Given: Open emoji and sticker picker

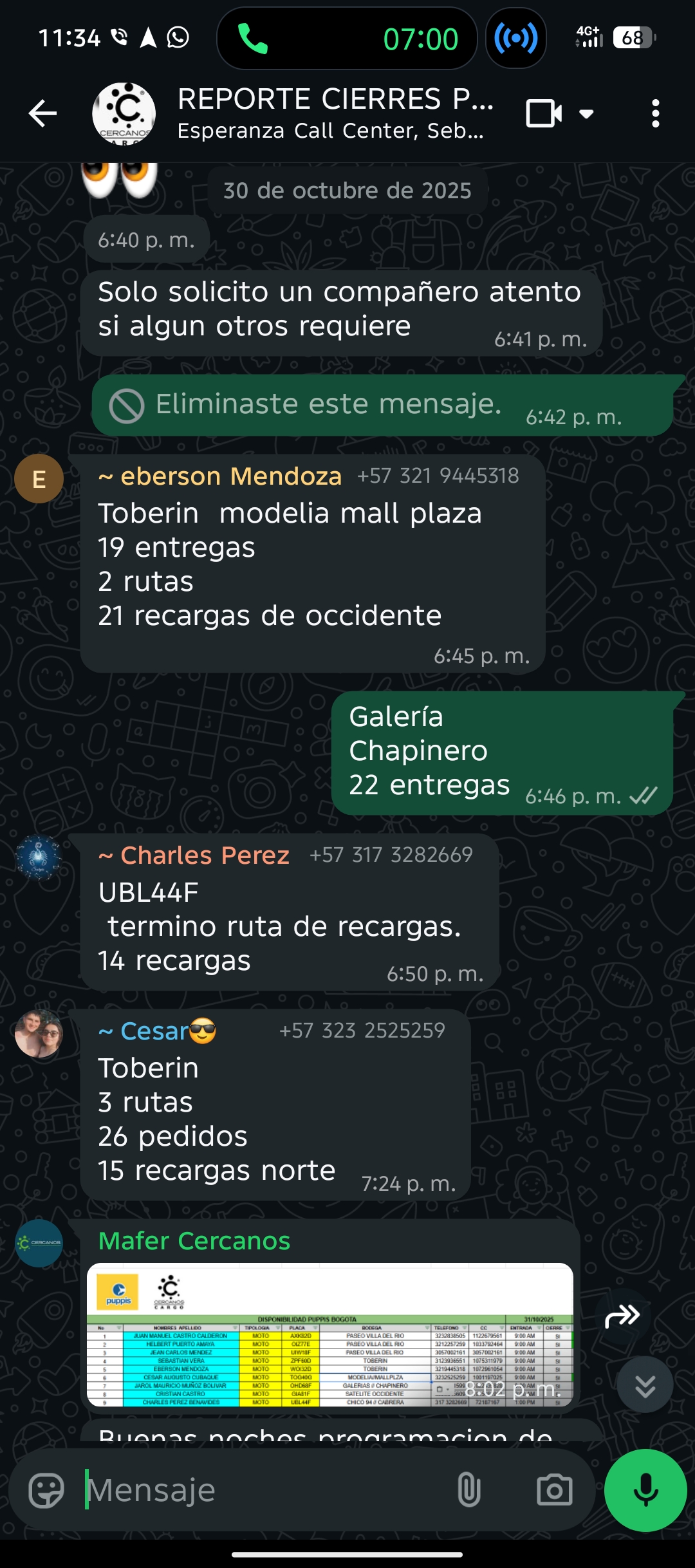Looking at the screenshot, I should click(x=46, y=1490).
